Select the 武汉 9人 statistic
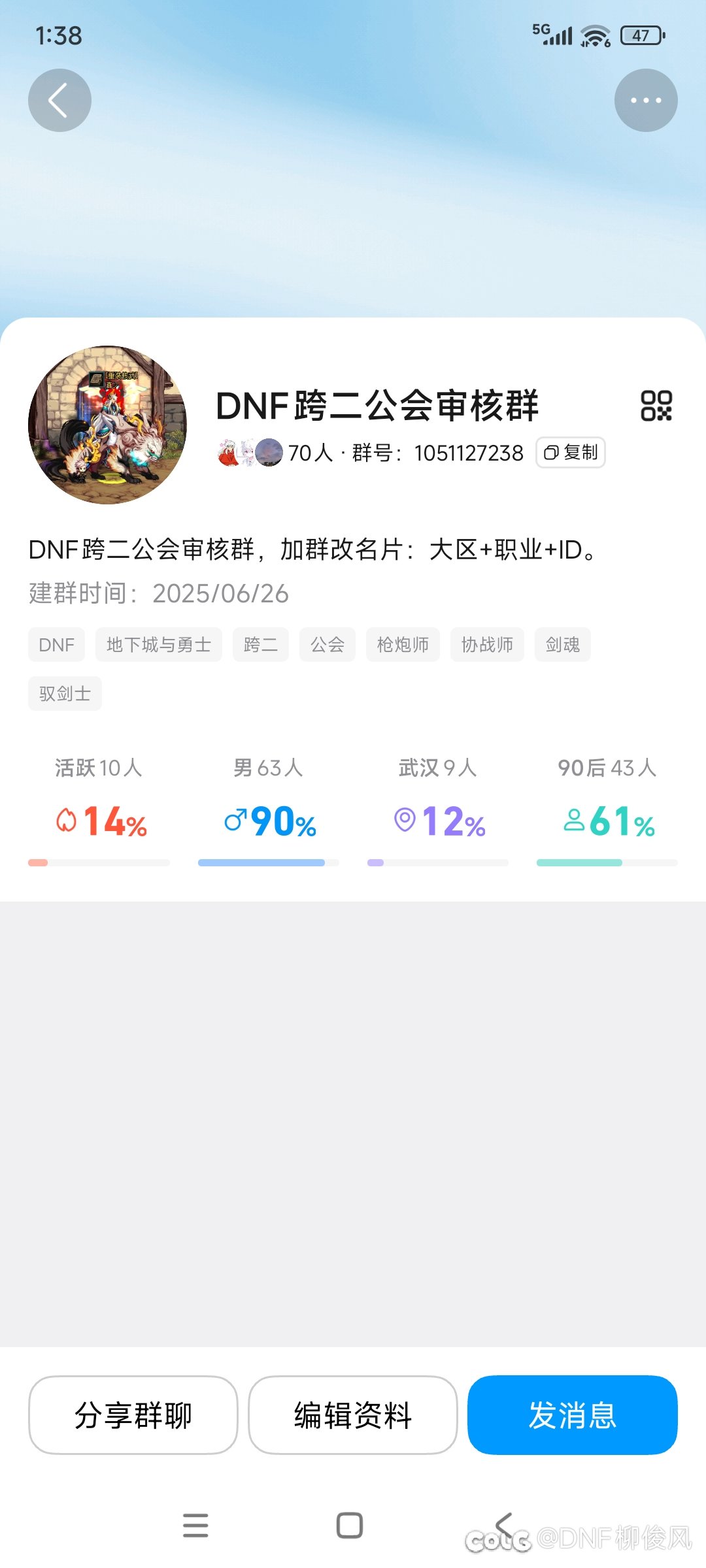706x1568 pixels. pyautogui.click(x=437, y=768)
